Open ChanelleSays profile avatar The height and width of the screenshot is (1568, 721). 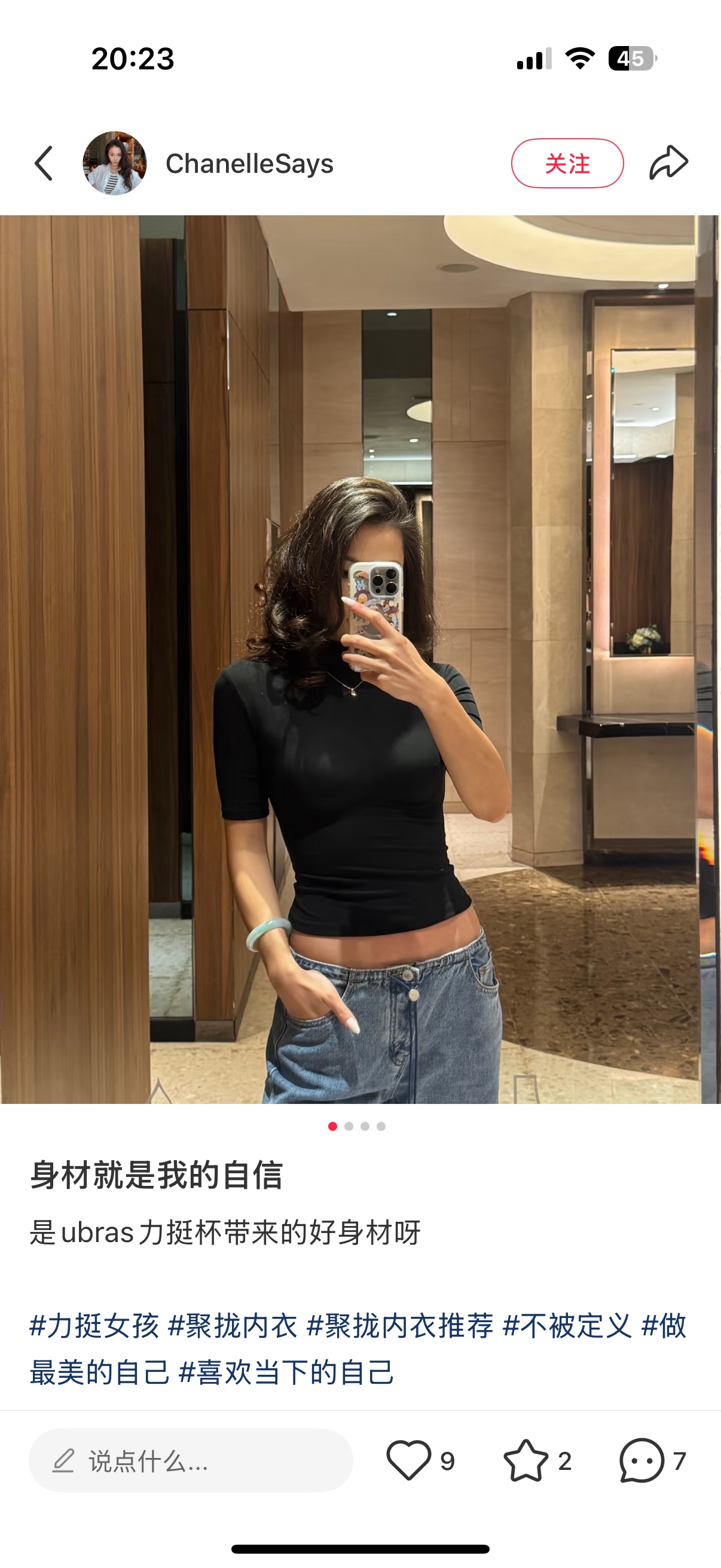114,163
